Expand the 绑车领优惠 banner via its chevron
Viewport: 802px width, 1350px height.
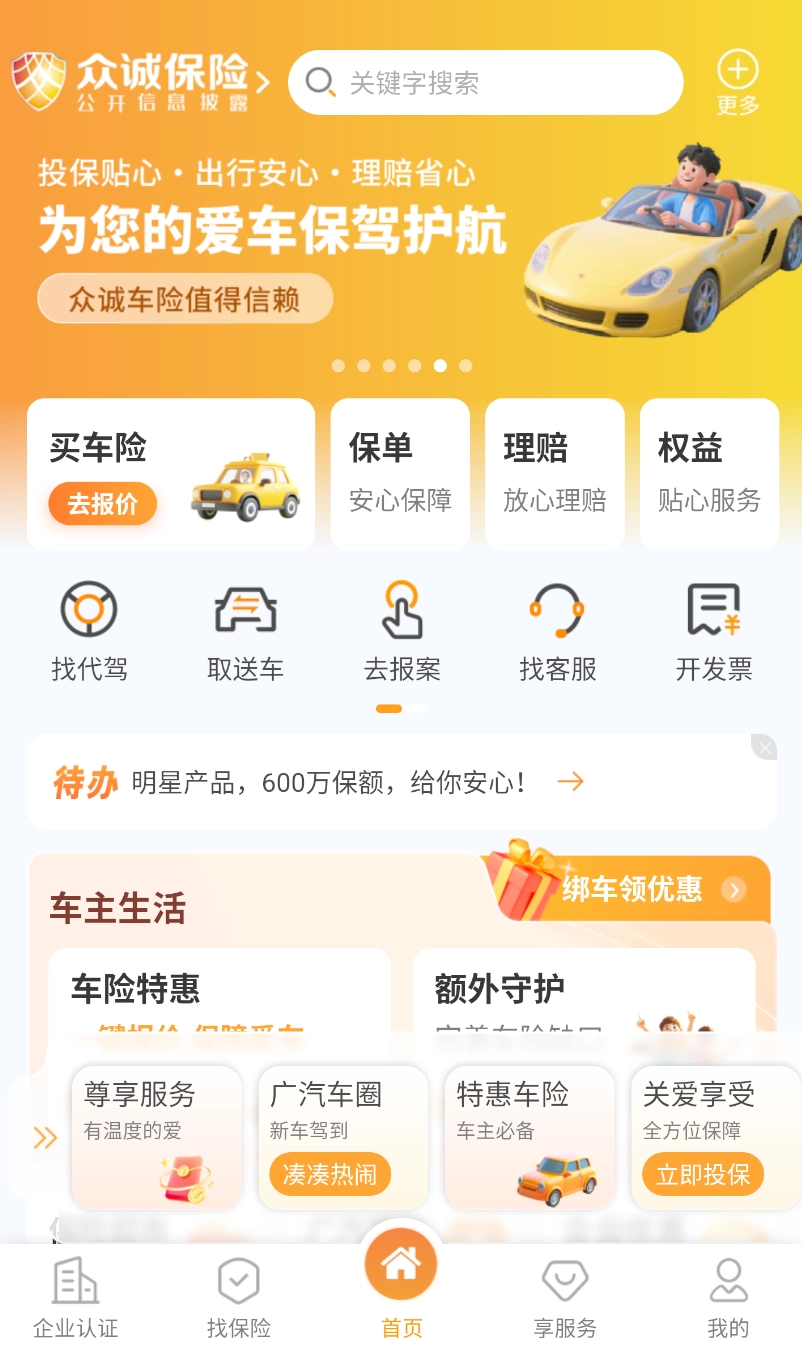point(733,890)
